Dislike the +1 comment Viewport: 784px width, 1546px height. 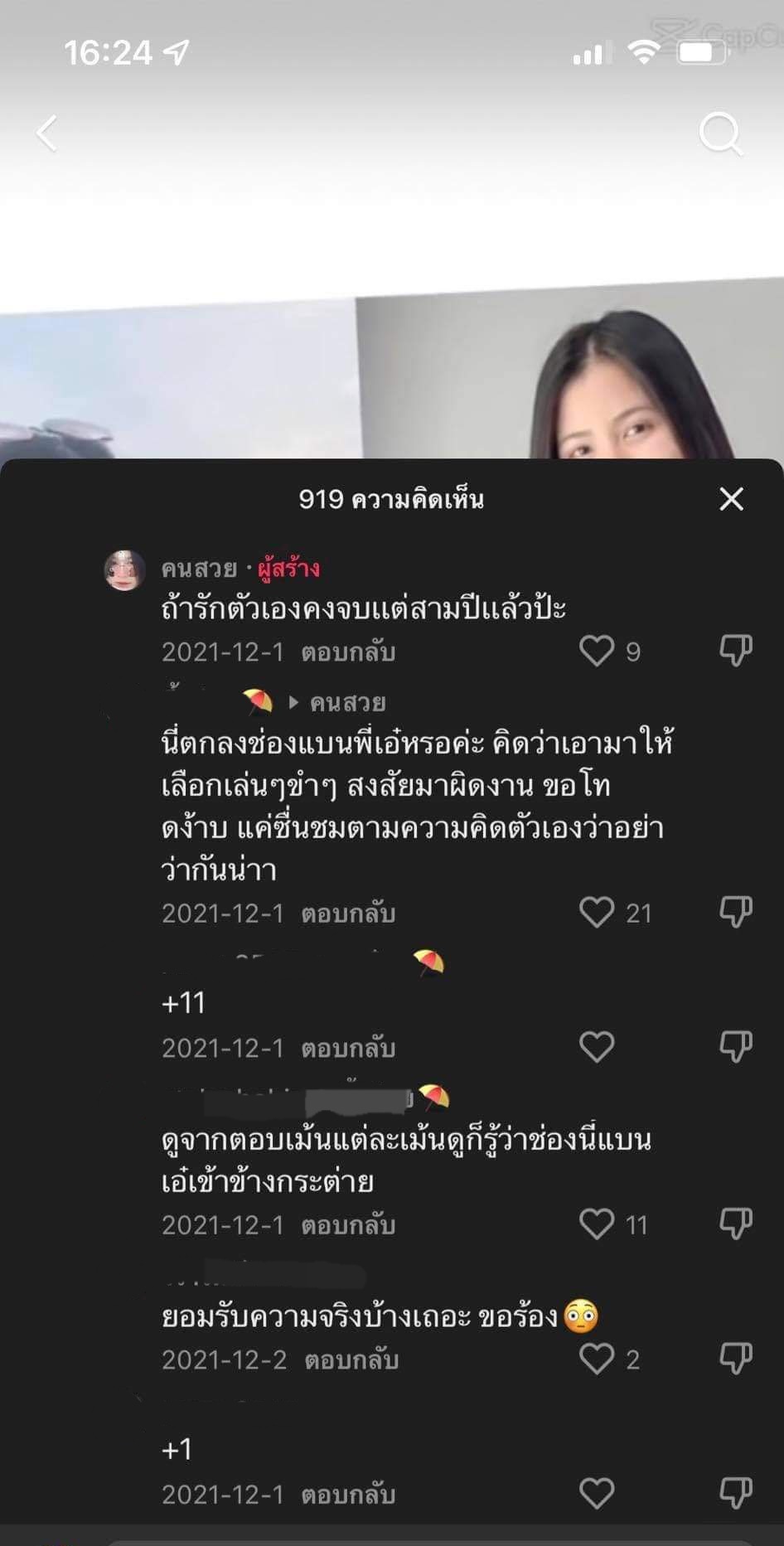point(735,1494)
